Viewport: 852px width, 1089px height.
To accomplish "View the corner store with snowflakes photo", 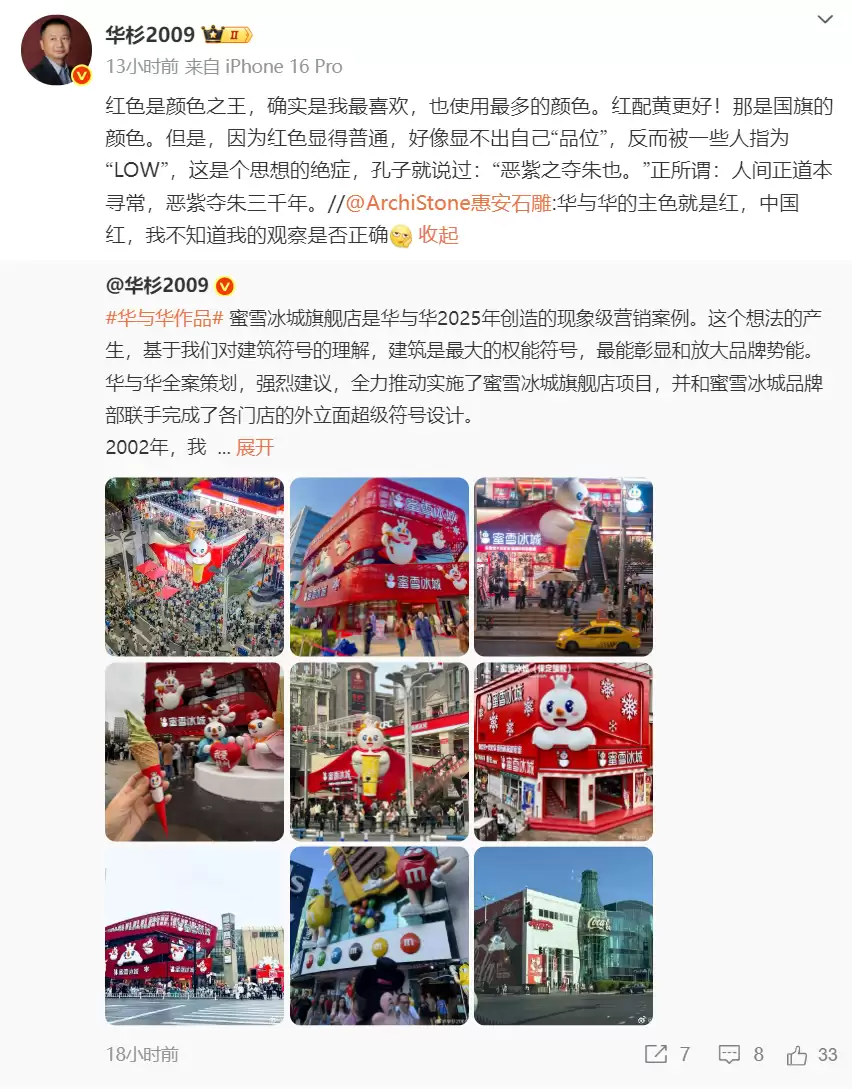I will 564,751.
